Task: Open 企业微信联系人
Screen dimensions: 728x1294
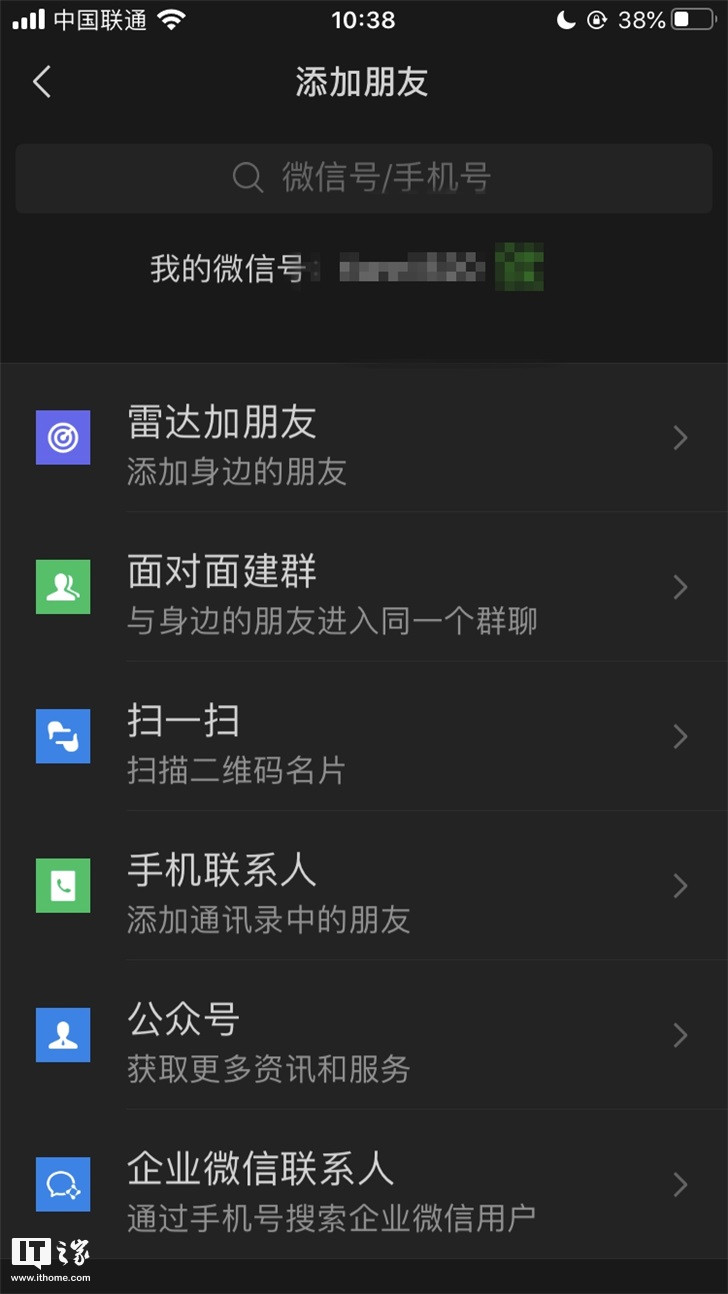Action: pos(364,1184)
